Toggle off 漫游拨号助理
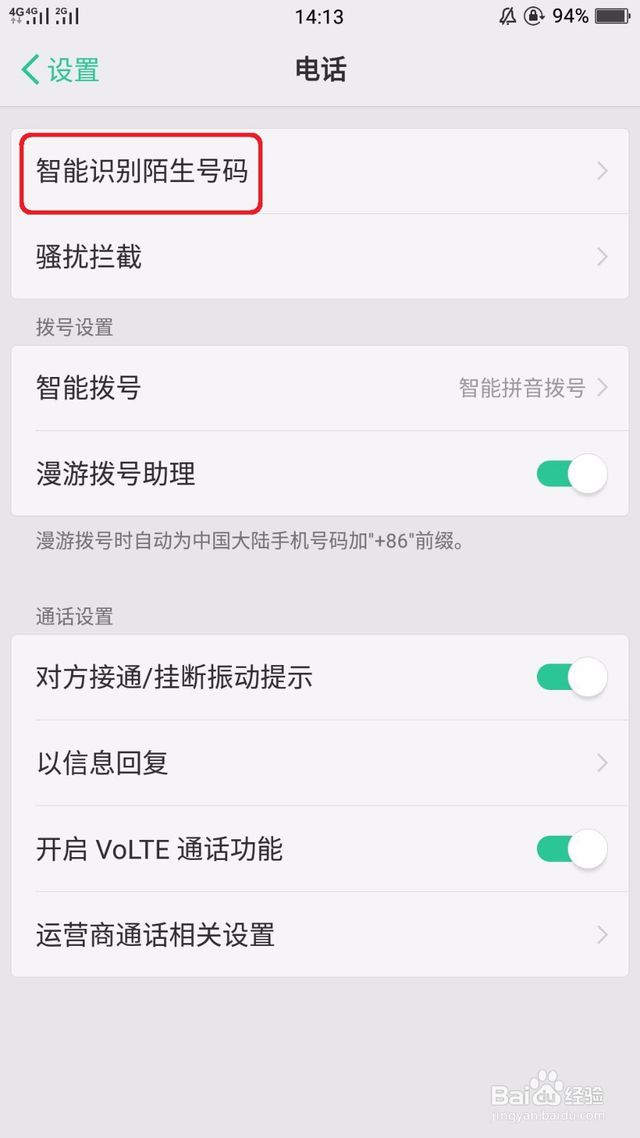640x1138 pixels. 572,474
